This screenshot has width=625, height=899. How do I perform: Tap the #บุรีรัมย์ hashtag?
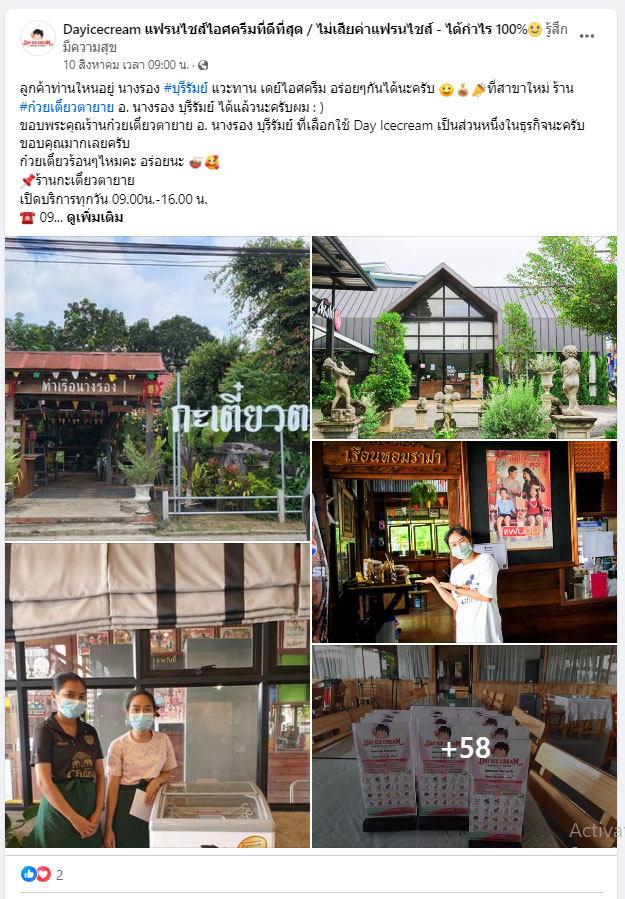(x=187, y=88)
